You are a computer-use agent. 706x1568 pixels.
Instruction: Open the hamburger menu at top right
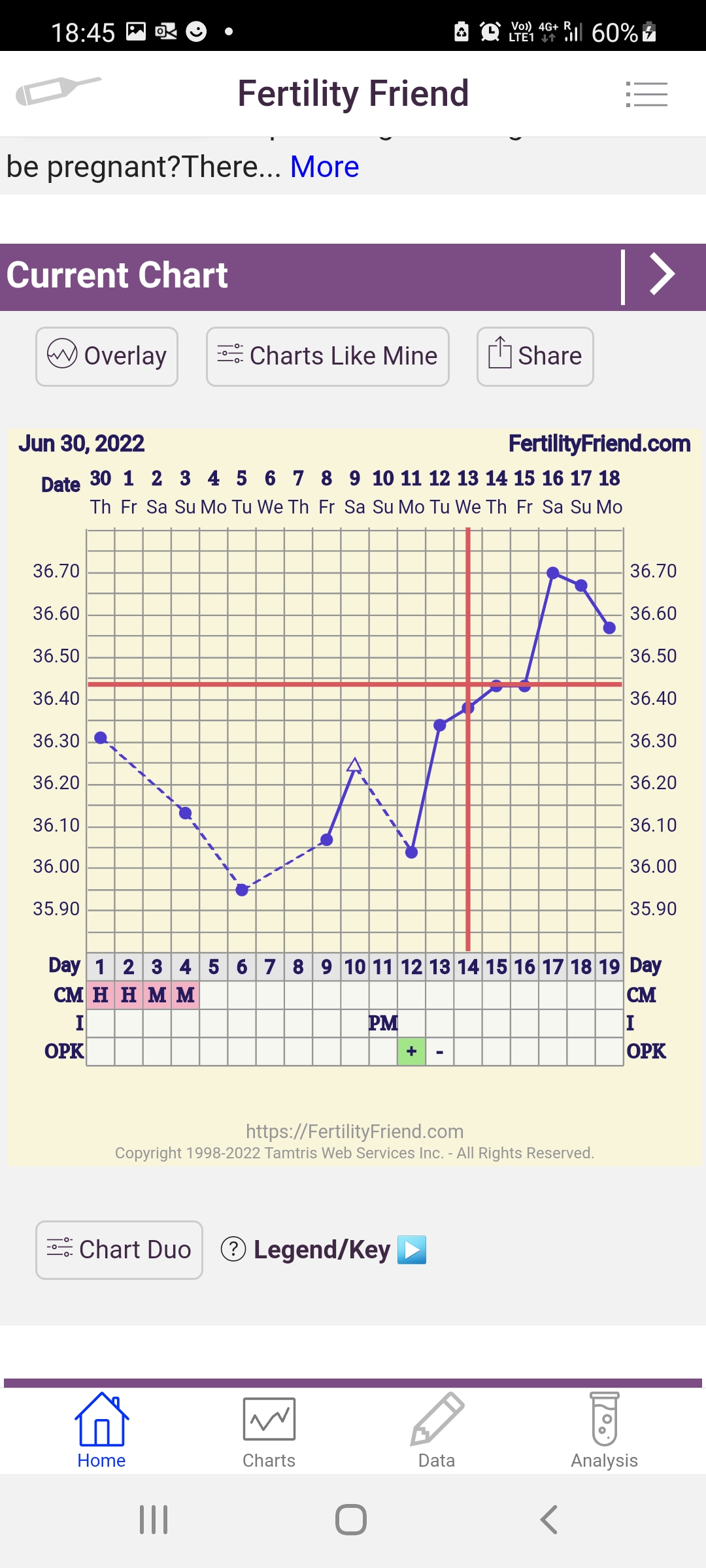pyautogui.click(x=646, y=94)
